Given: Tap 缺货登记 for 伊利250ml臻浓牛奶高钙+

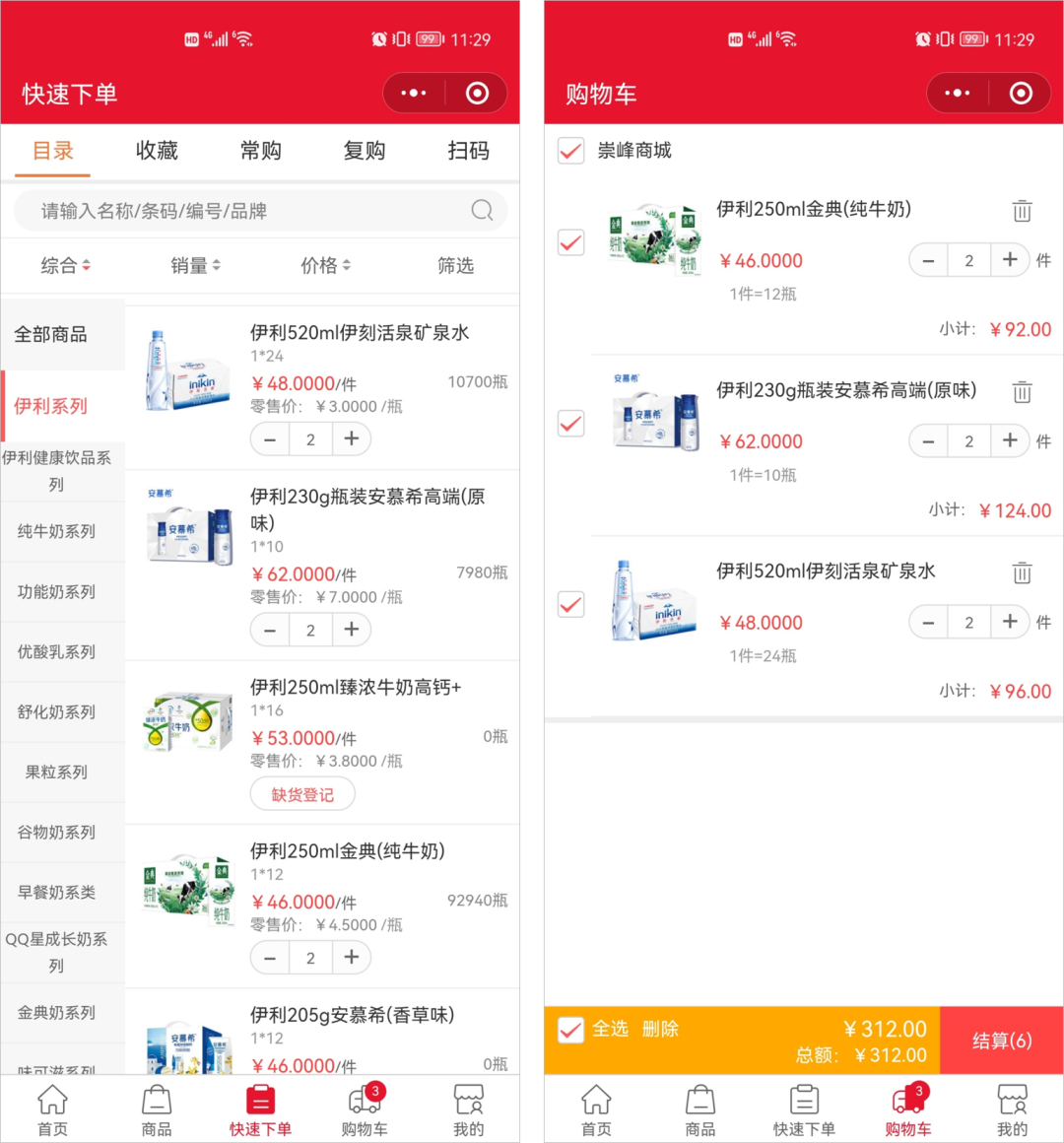Looking at the screenshot, I should click(302, 795).
